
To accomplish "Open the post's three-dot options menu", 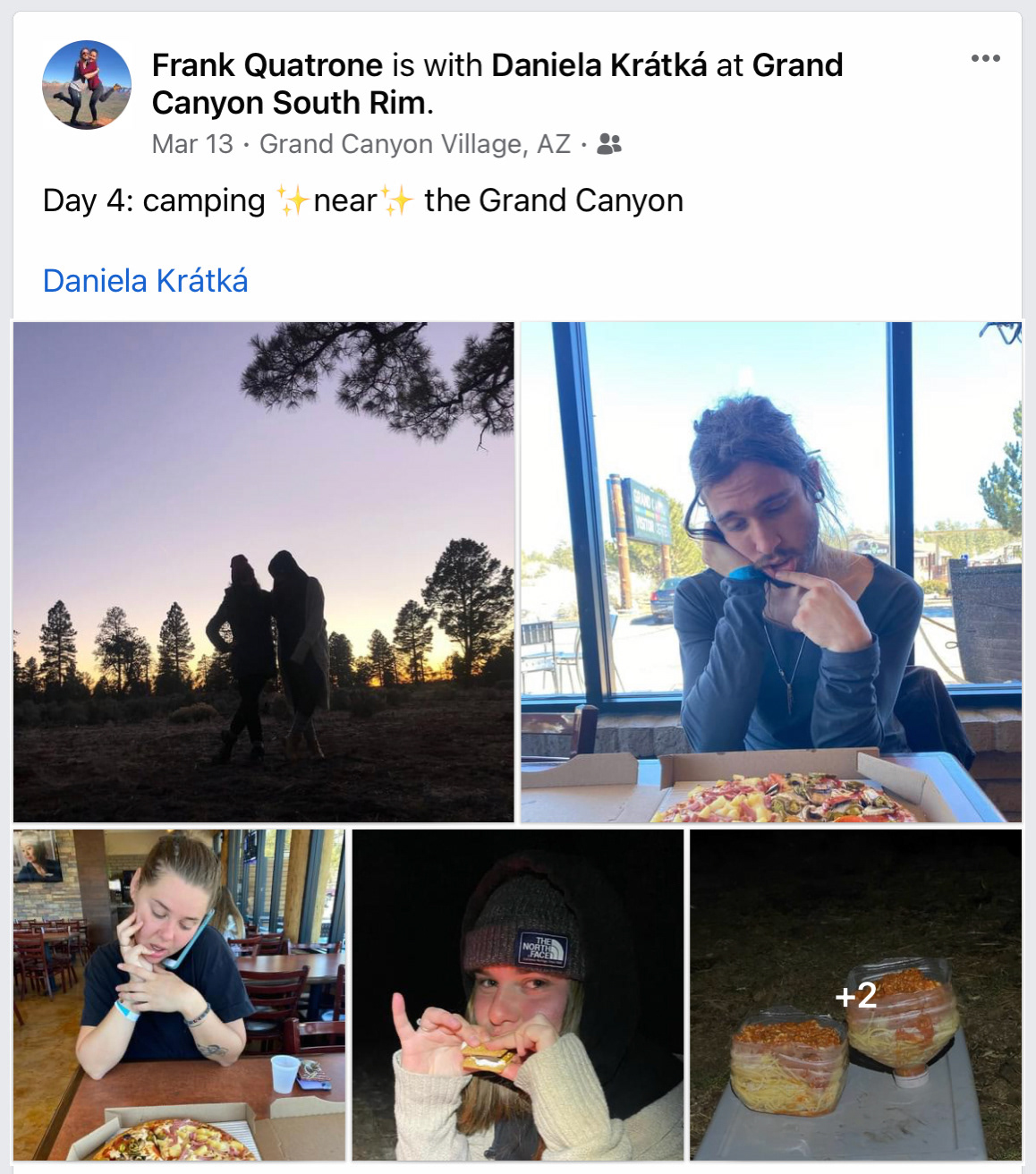I will [985, 59].
